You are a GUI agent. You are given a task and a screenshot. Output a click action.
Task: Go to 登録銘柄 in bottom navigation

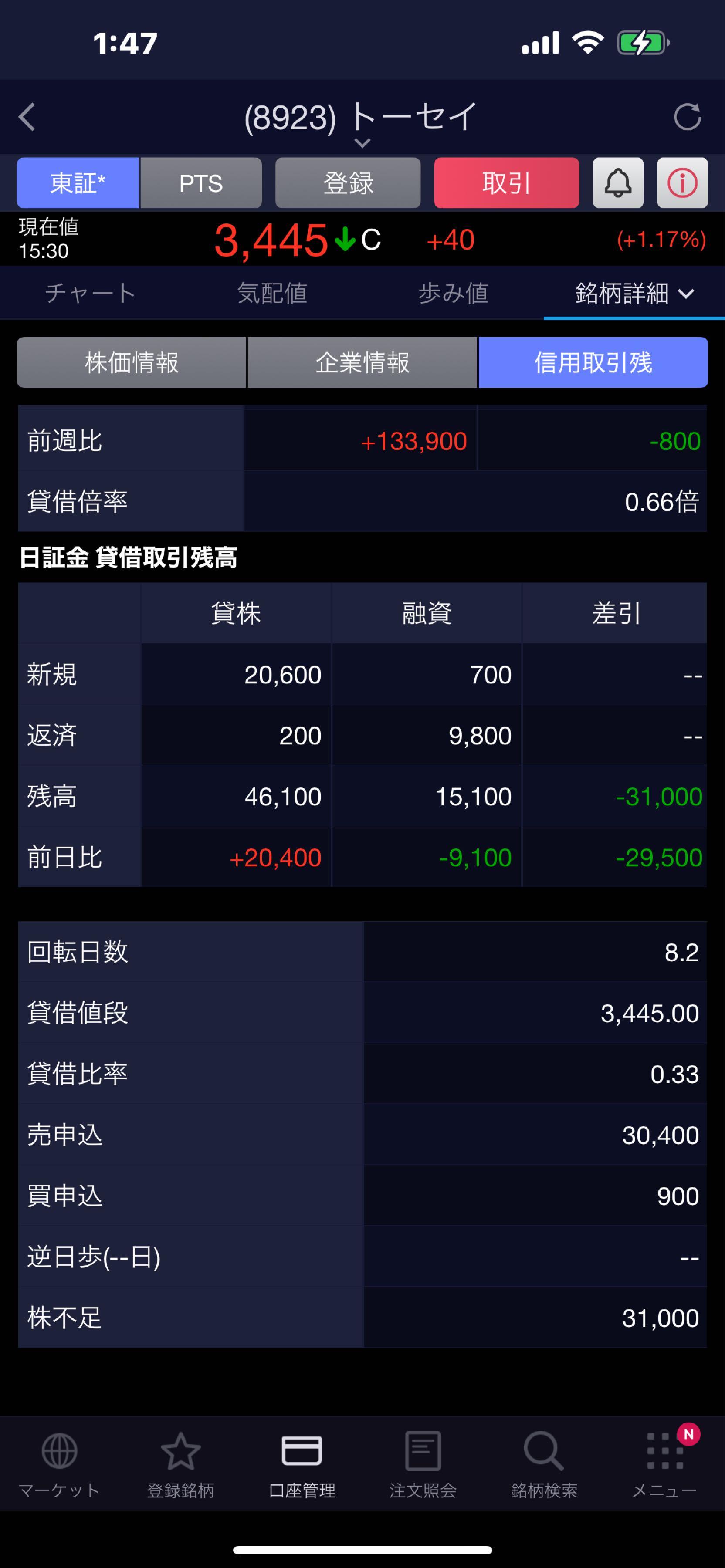coord(180,1463)
